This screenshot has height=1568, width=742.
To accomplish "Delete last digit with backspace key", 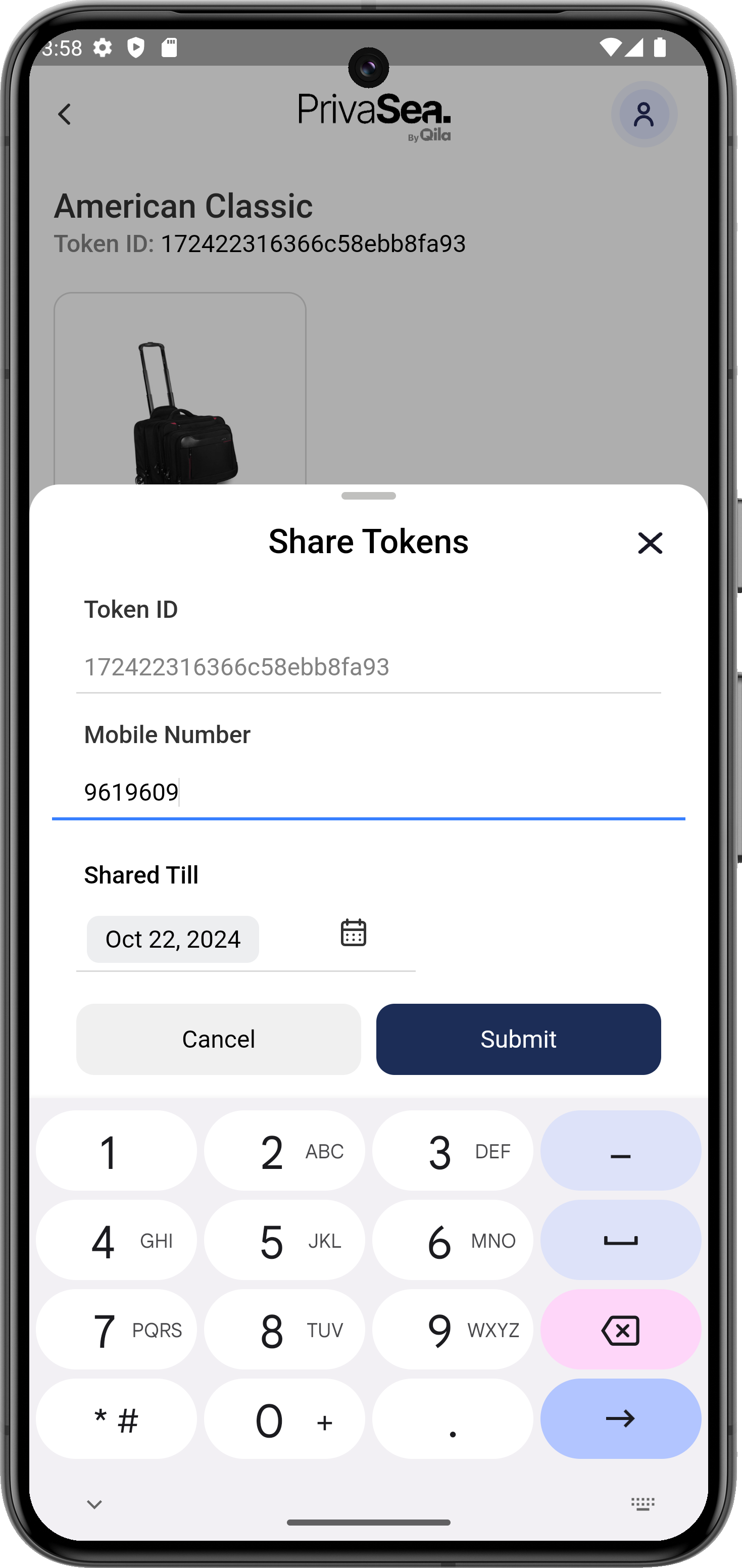I will [620, 1330].
